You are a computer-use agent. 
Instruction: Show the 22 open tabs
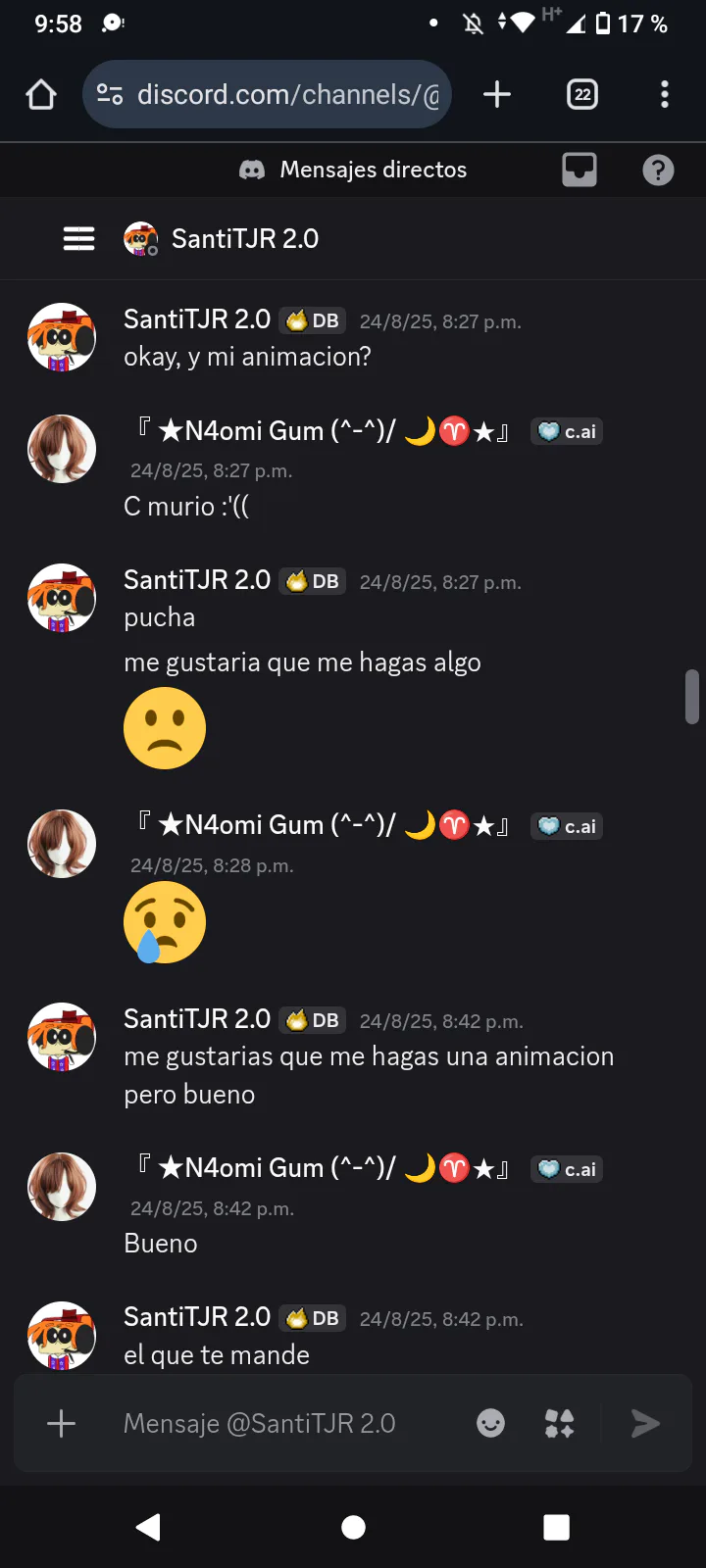[582, 95]
